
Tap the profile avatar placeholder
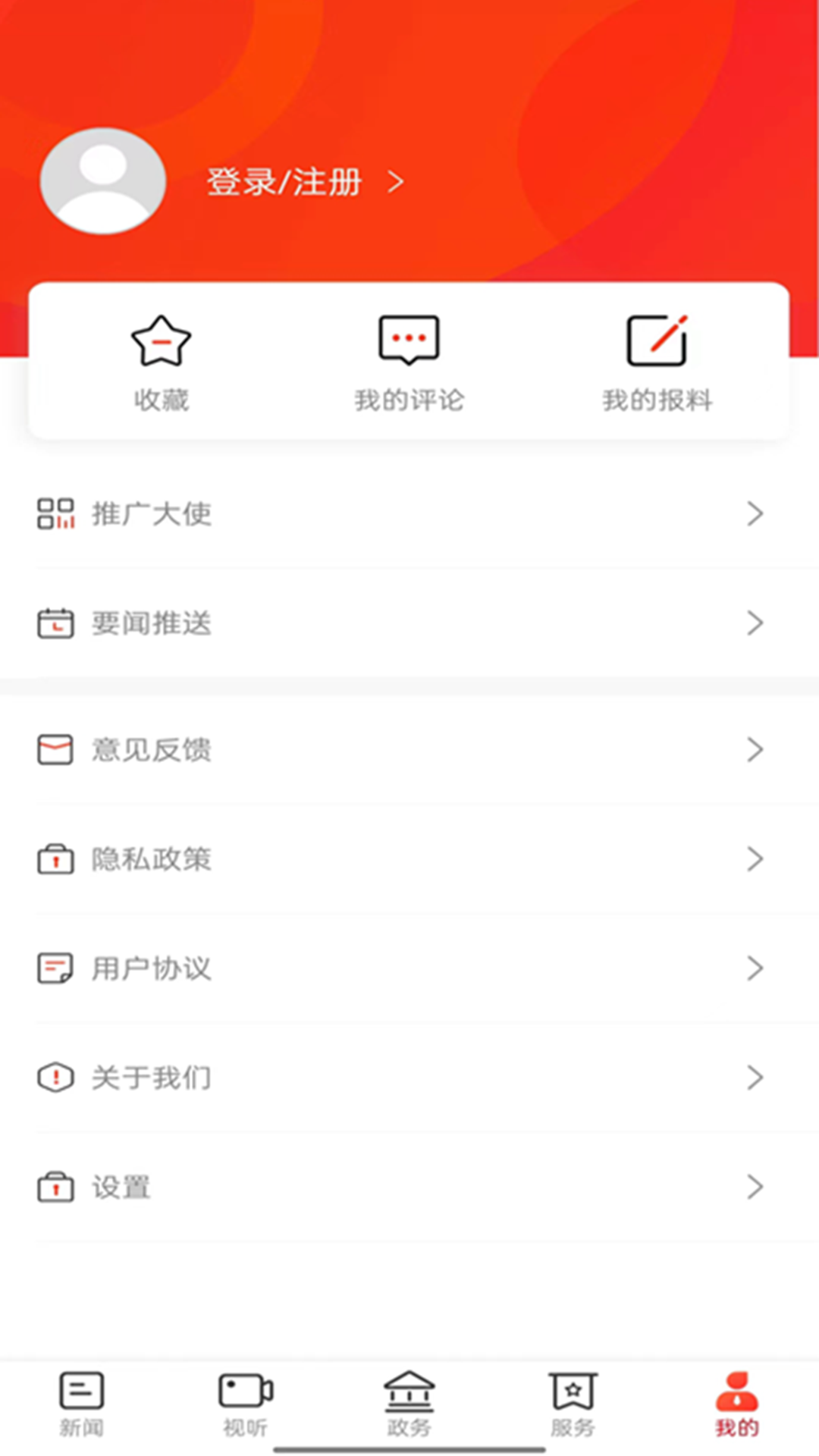102,180
